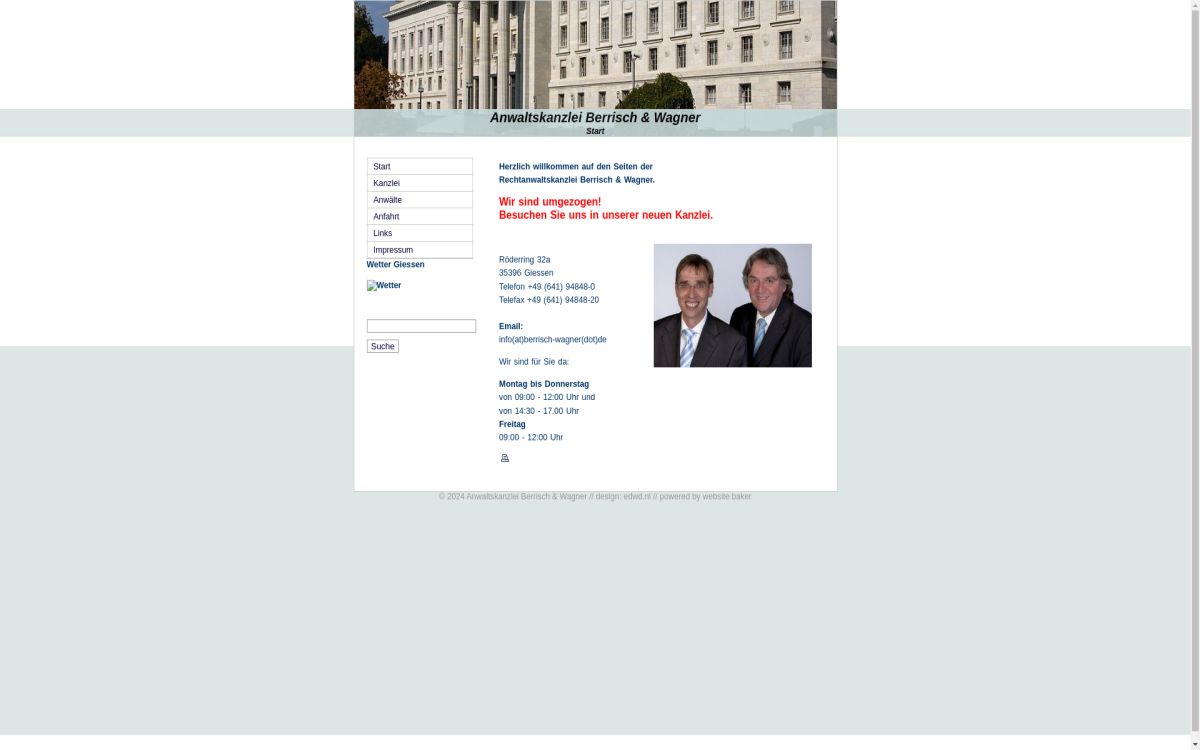1200x750 pixels.
Task: Open the edwd.nl design link
Action: (x=636, y=497)
